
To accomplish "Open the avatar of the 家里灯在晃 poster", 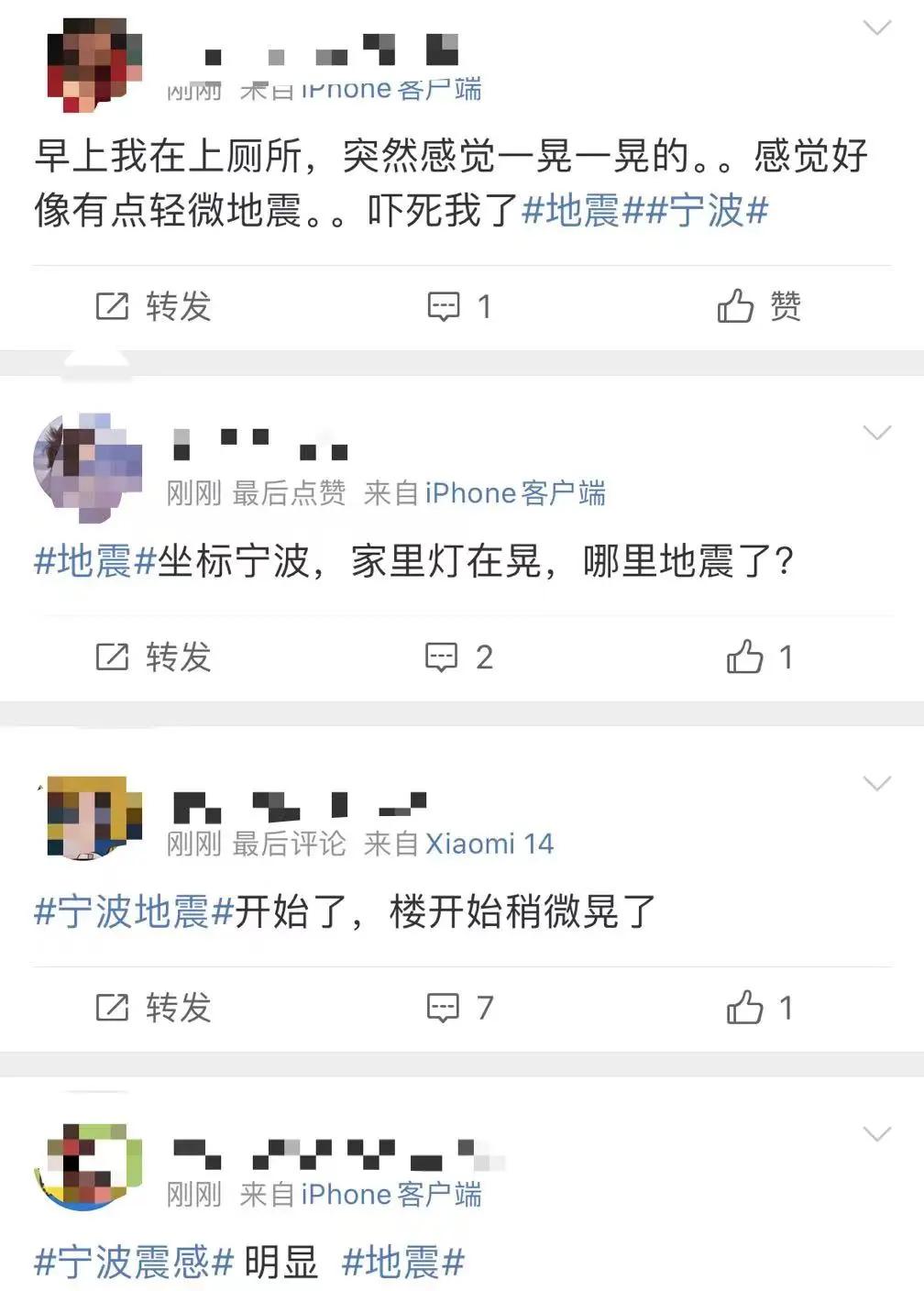I will click(x=88, y=466).
